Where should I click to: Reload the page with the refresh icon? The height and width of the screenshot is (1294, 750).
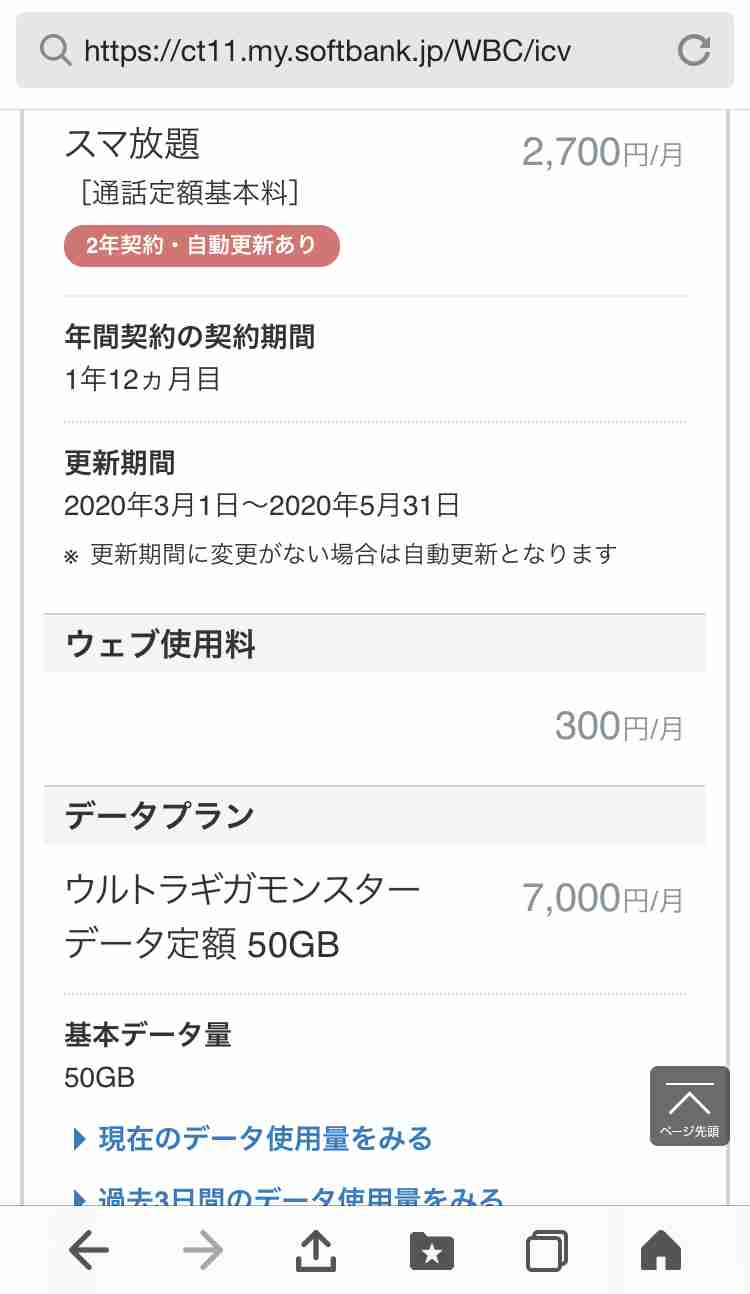[x=694, y=51]
